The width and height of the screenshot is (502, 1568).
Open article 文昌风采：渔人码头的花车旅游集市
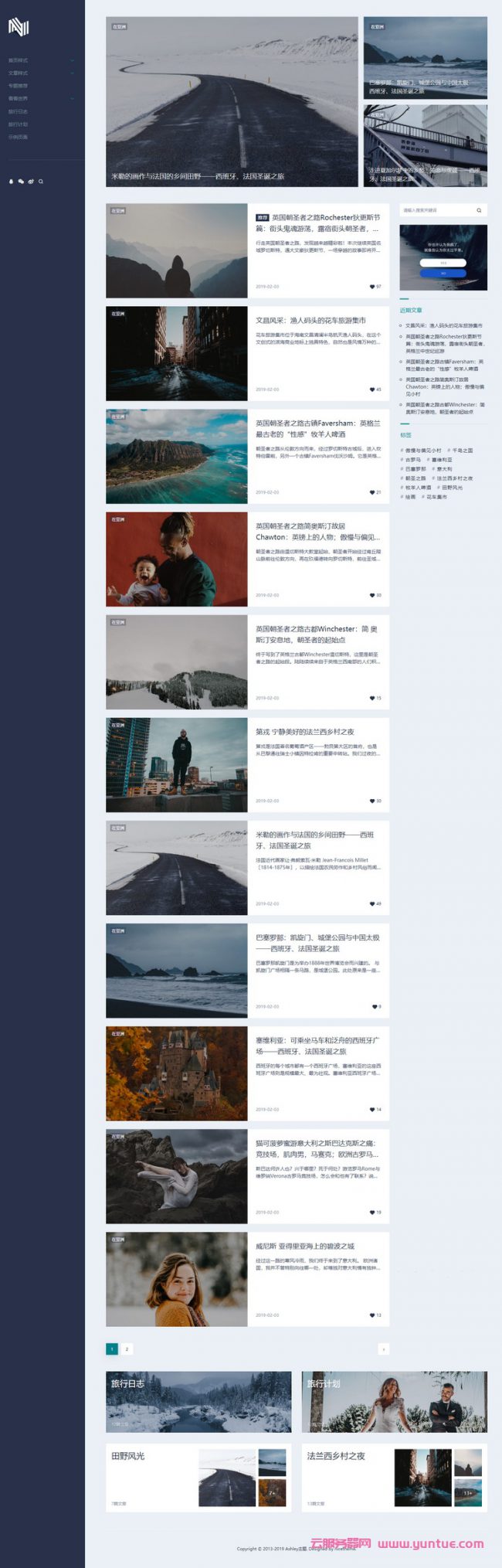[310, 320]
